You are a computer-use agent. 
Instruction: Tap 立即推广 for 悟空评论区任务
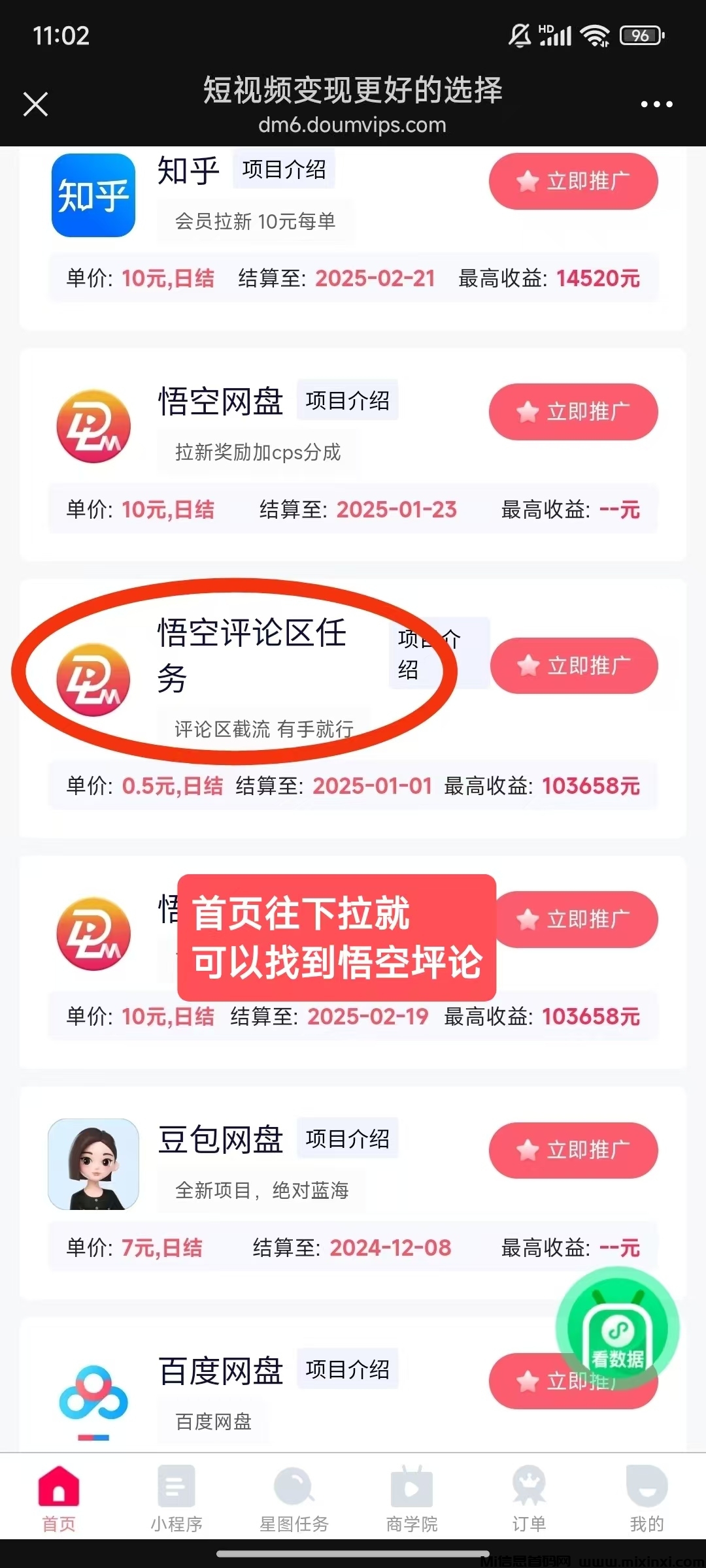573,666
